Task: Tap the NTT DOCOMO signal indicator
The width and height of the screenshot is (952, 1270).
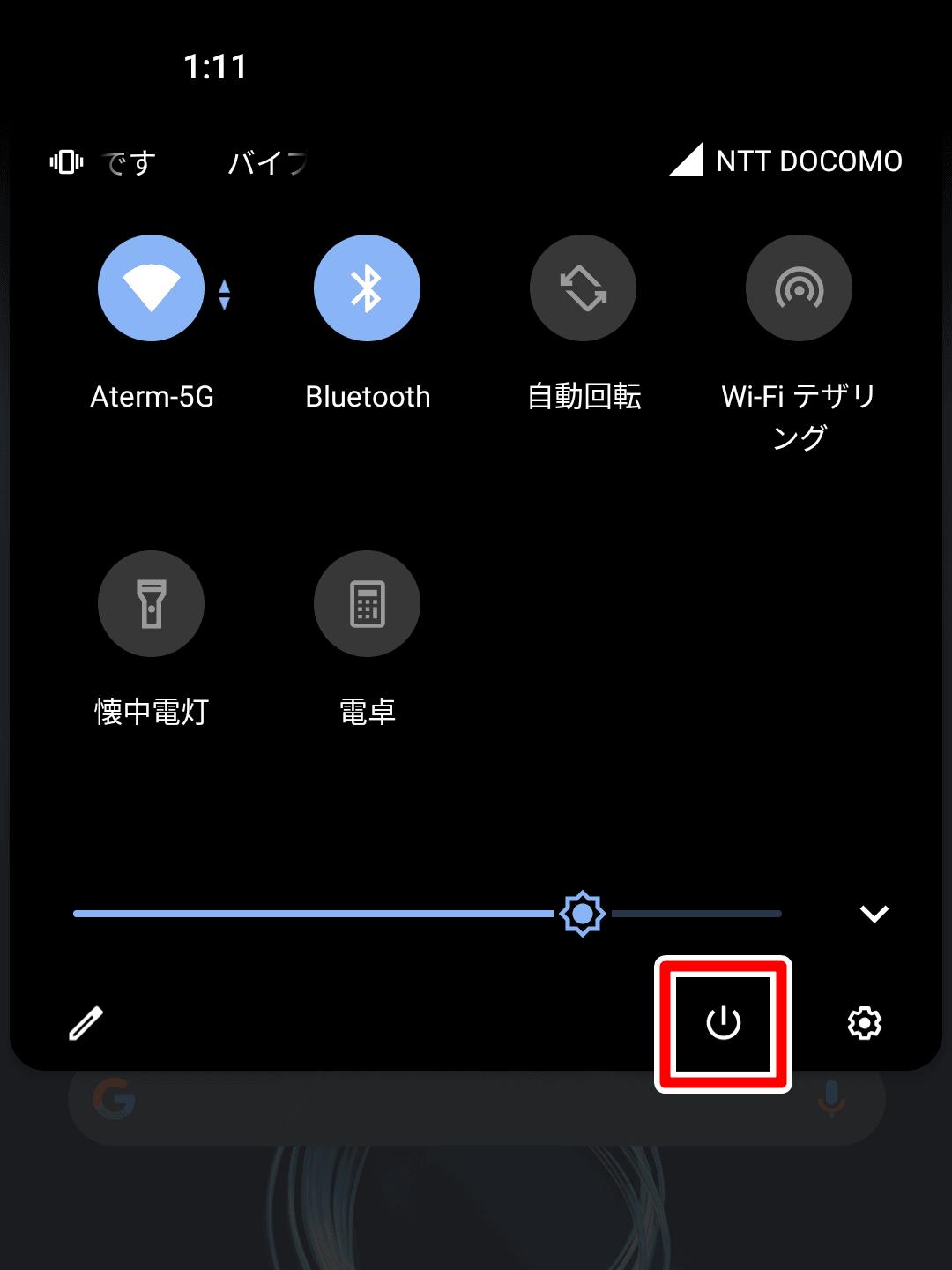Action: tap(688, 161)
